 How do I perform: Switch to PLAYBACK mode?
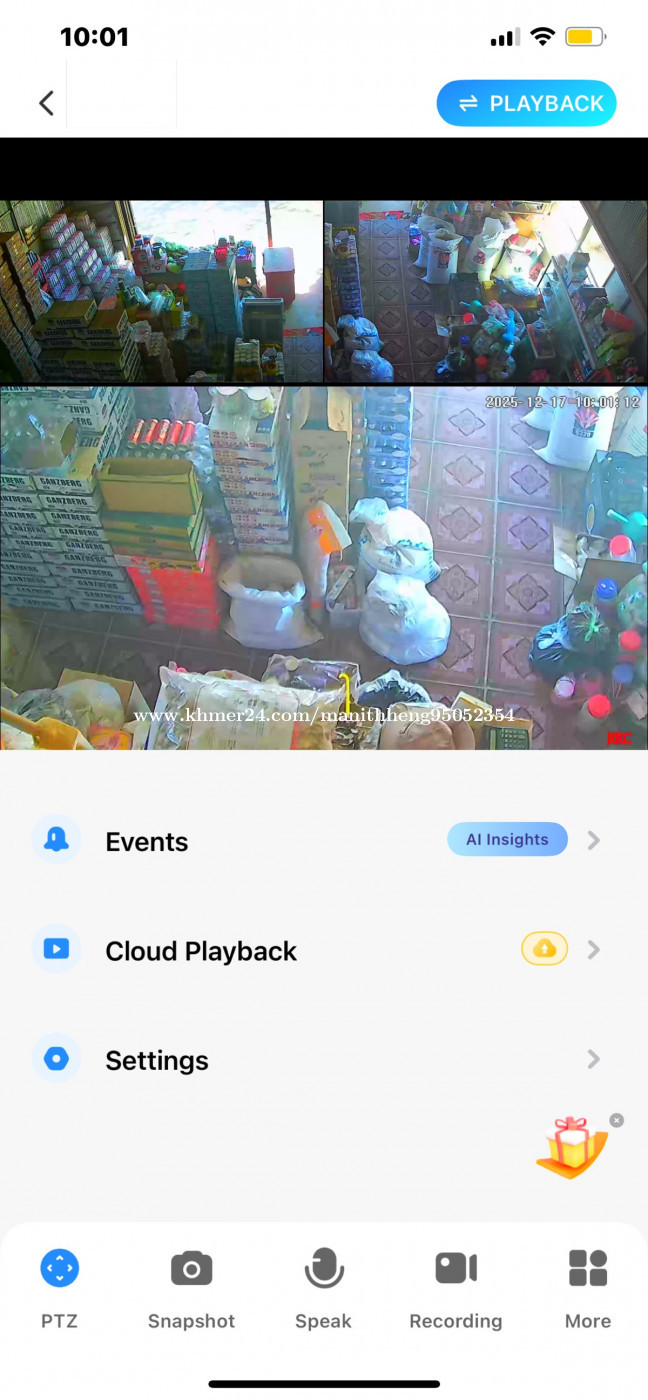[526, 103]
